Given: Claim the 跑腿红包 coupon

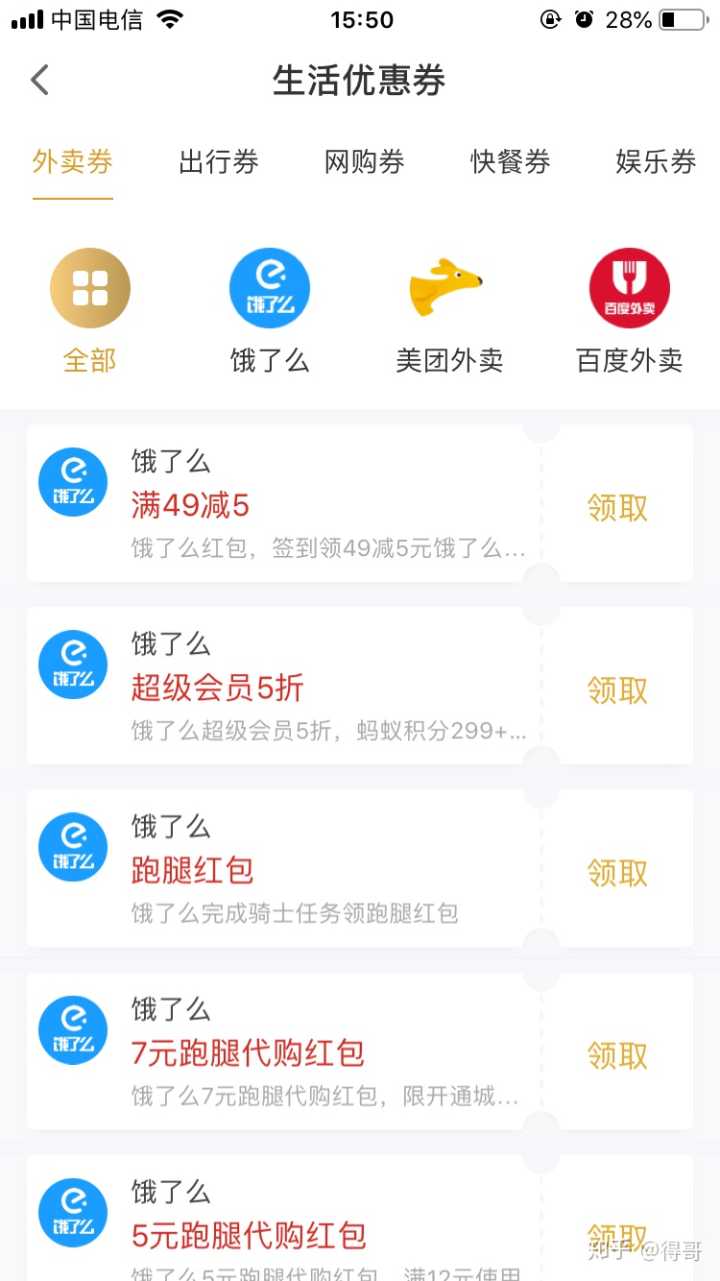Looking at the screenshot, I should coord(617,873).
